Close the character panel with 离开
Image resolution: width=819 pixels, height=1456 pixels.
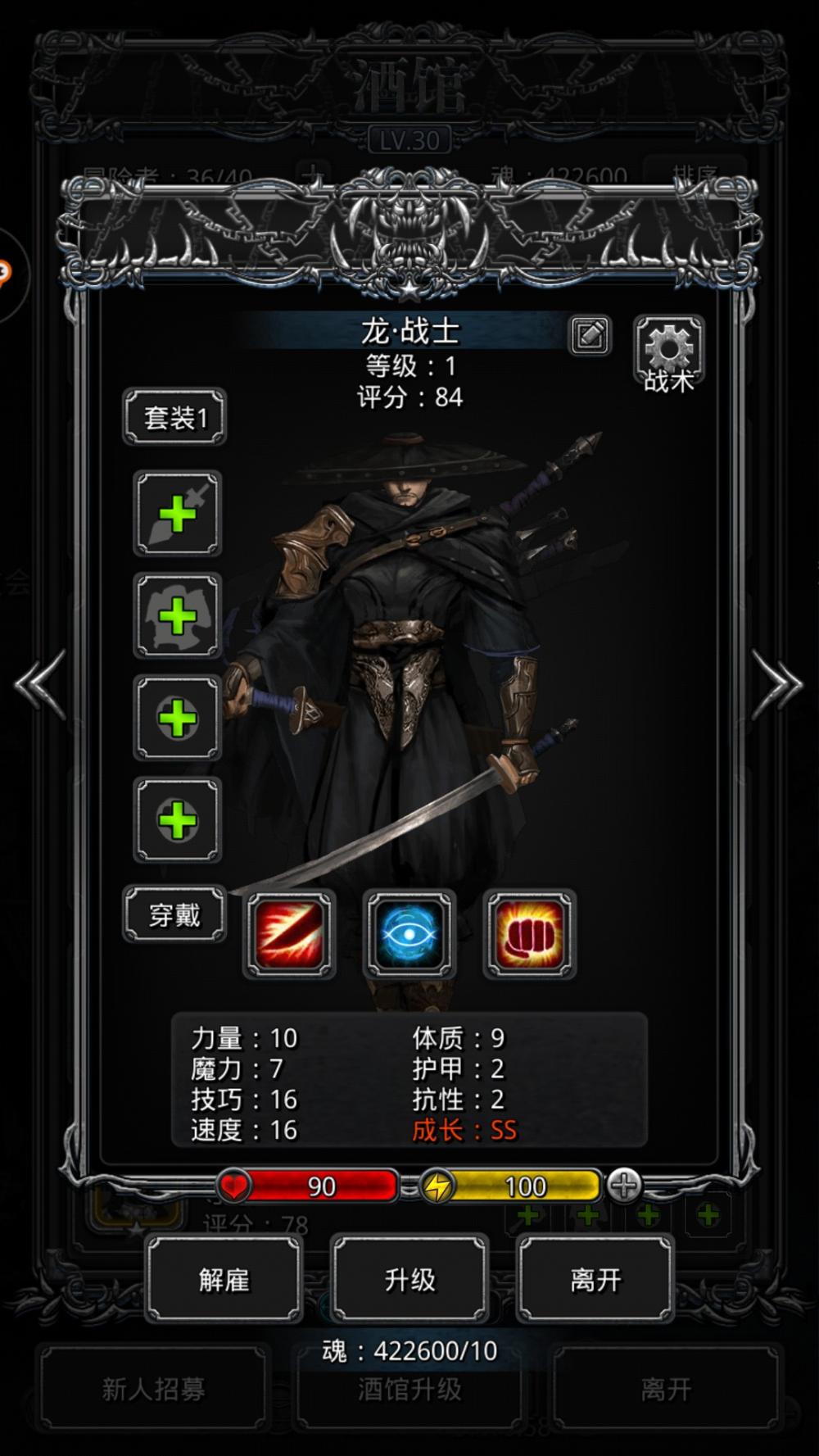pyautogui.click(x=595, y=1280)
